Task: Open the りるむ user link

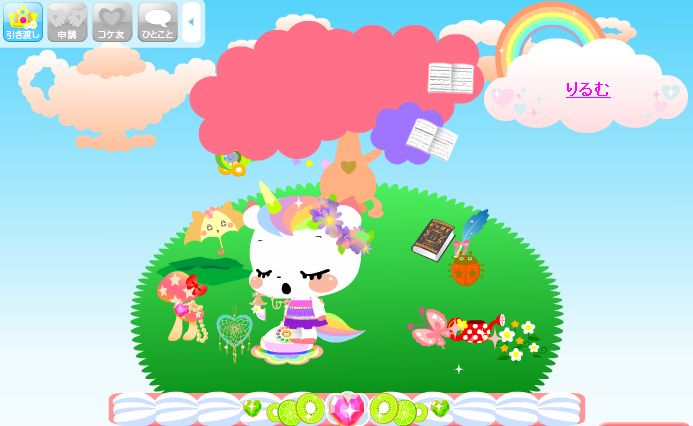Action: pyautogui.click(x=587, y=89)
